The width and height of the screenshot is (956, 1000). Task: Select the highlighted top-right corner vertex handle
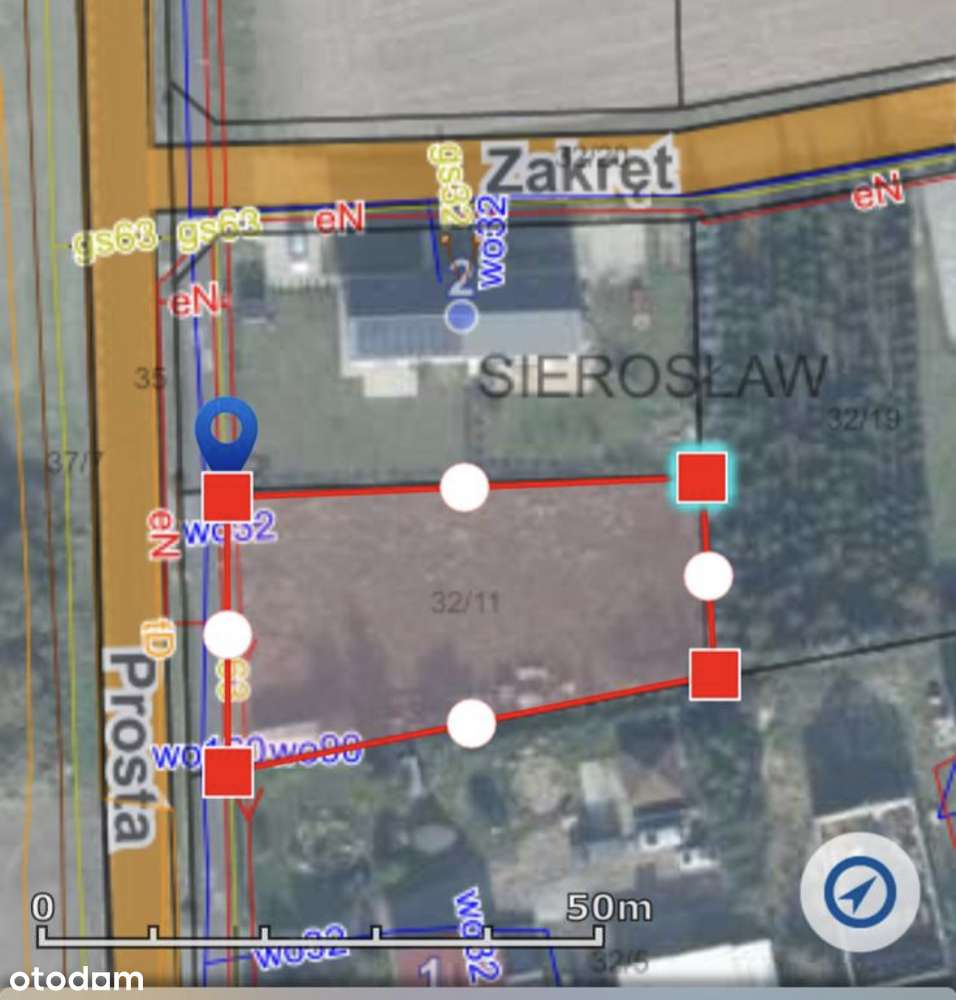pyautogui.click(x=701, y=476)
